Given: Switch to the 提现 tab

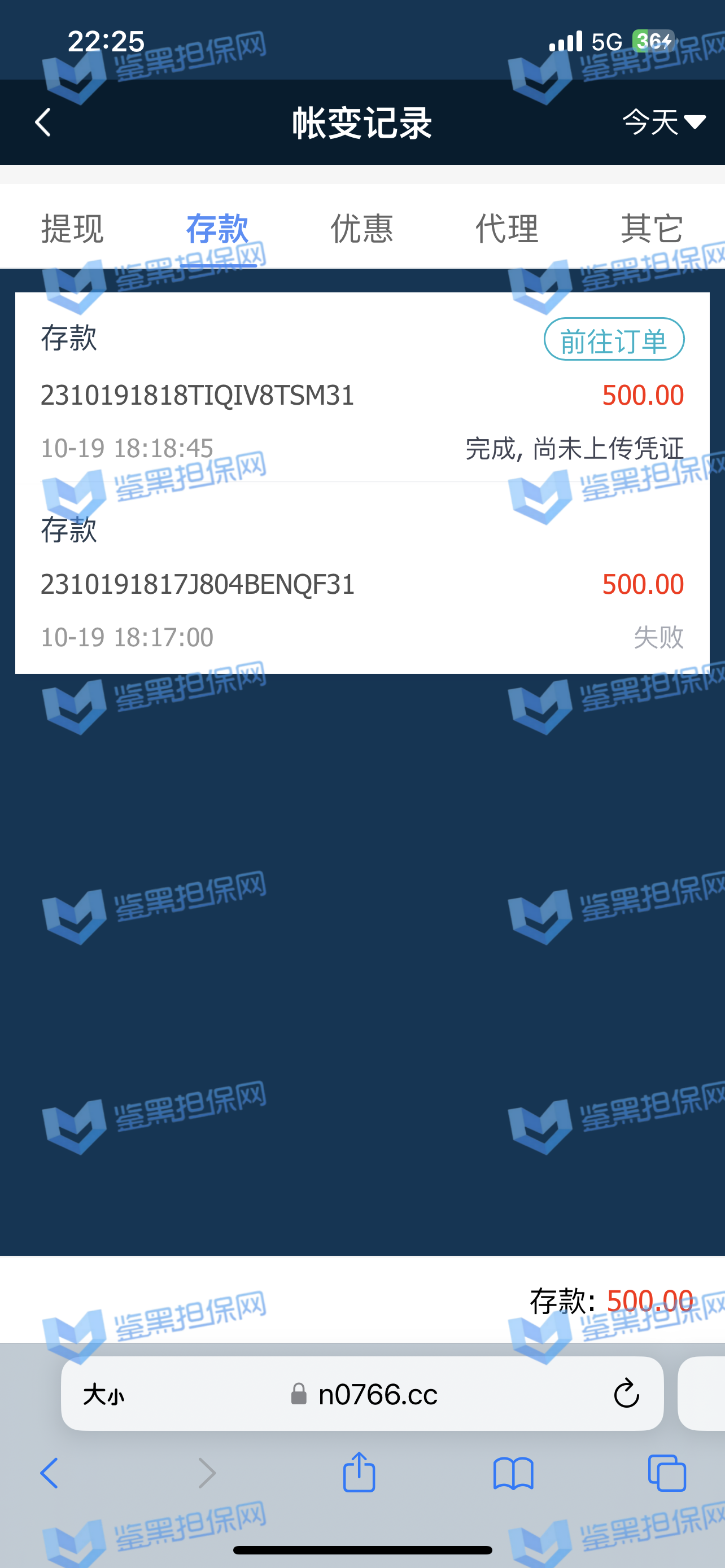Looking at the screenshot, I should tap(72, 229).
